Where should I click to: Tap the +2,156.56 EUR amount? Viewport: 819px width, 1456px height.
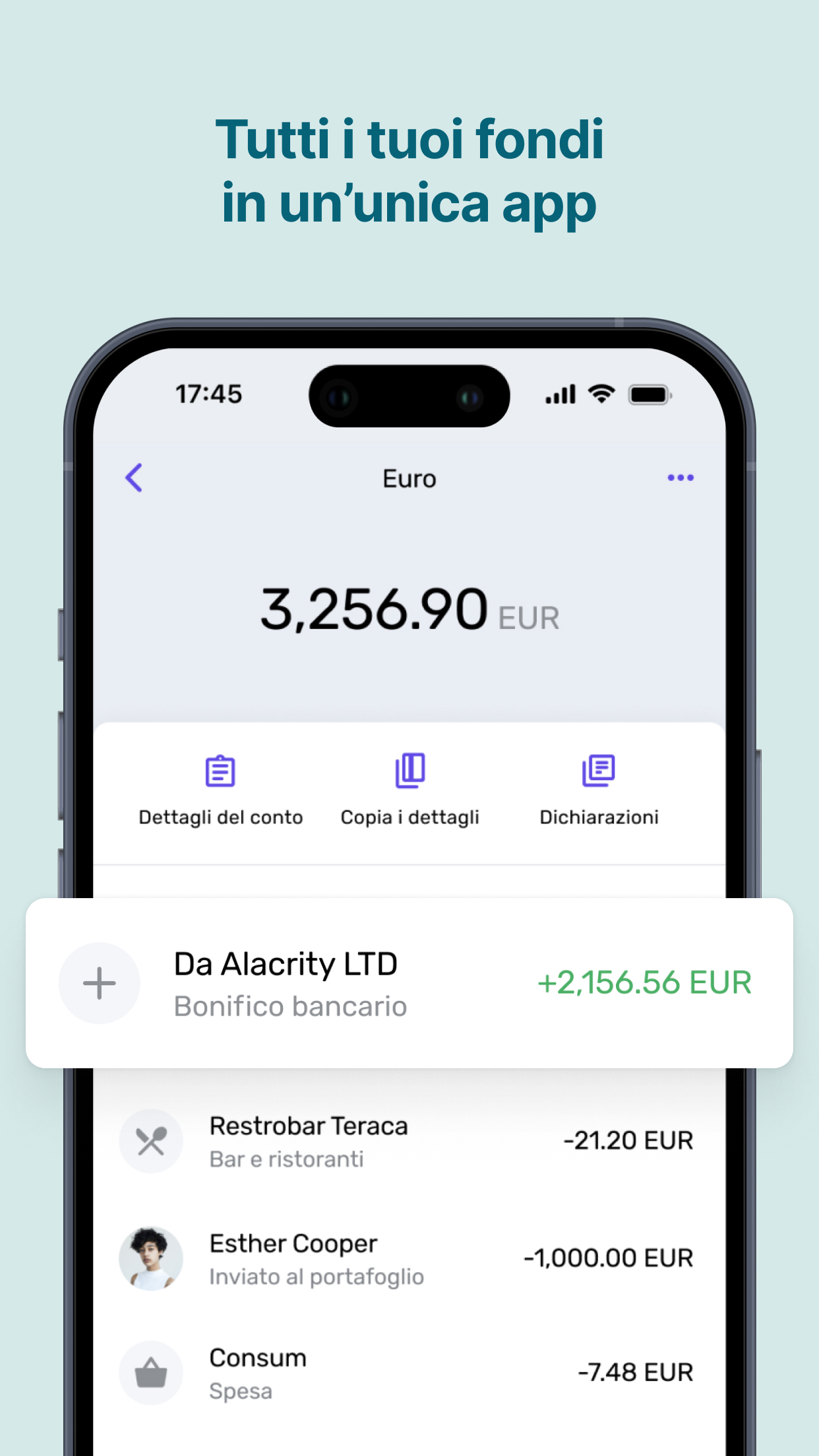pyautogui.click(x=645, y=983)
